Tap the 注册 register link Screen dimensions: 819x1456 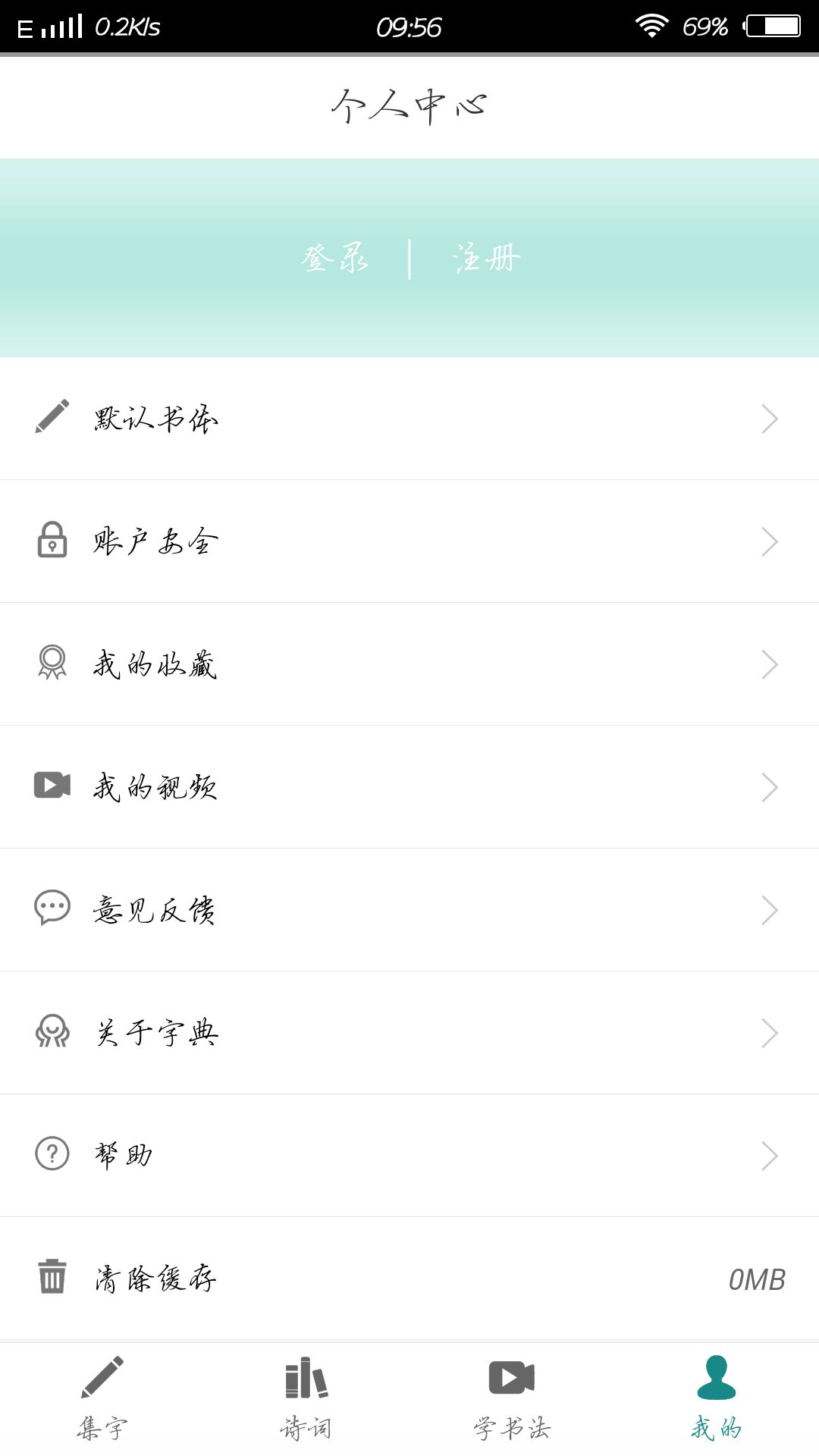click(x=485, y=256)
